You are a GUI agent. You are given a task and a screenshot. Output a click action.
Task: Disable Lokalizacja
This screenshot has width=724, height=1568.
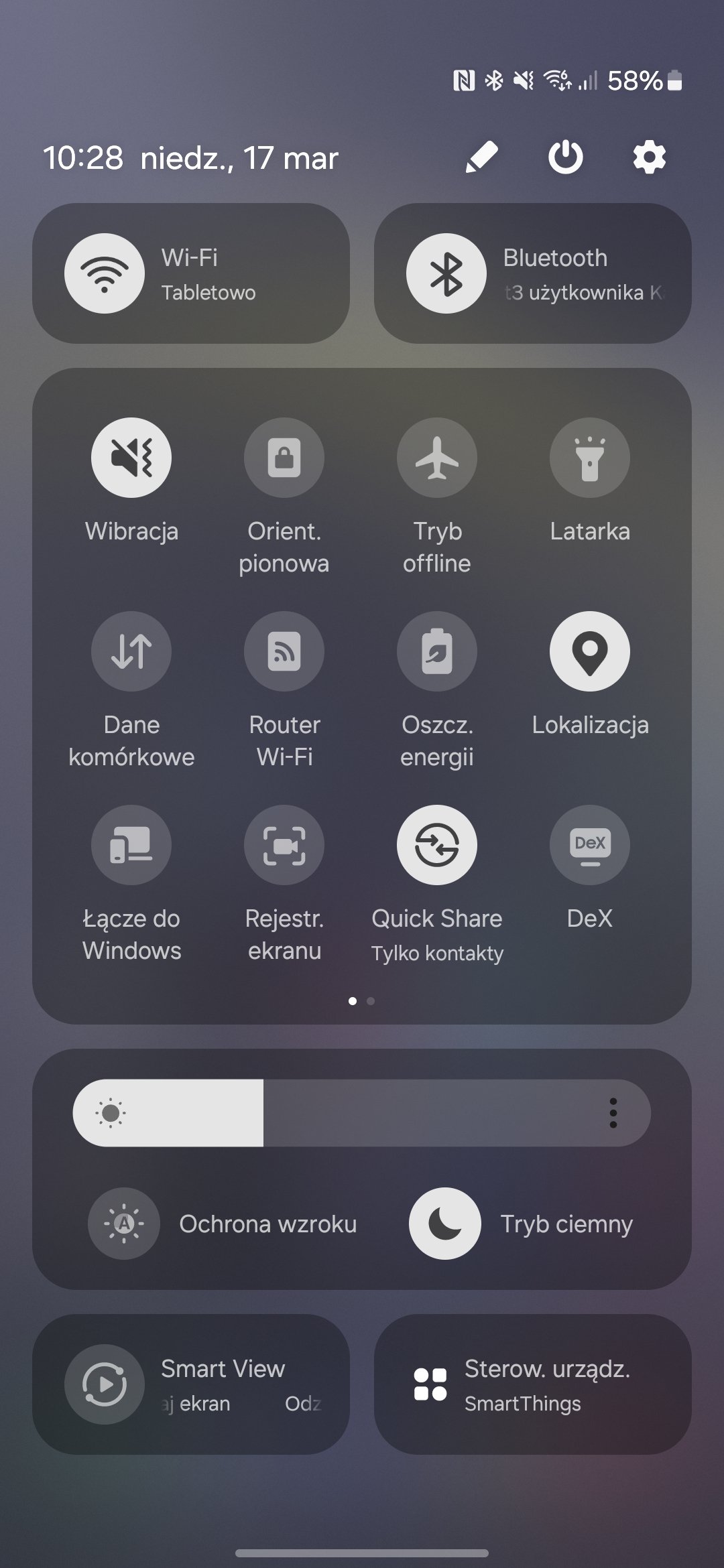click(x=590, y=651)
